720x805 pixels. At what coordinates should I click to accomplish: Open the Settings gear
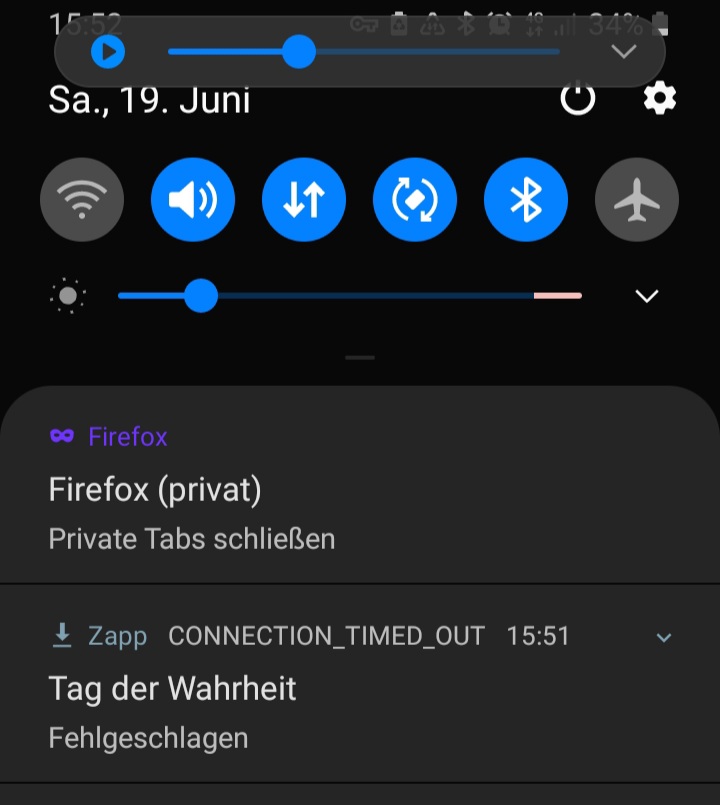pos(659,98)
